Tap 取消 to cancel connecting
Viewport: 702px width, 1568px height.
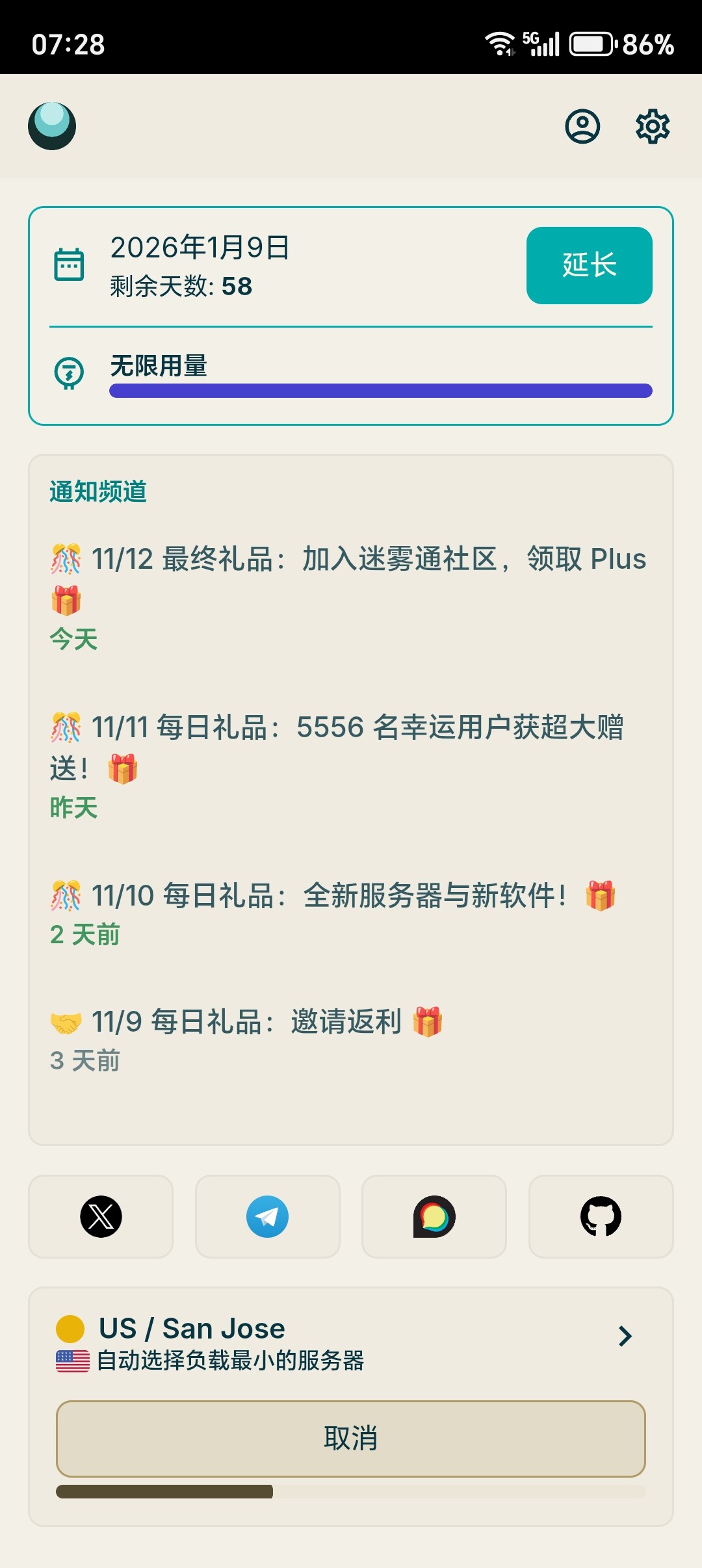click(x=351, y=1438)
